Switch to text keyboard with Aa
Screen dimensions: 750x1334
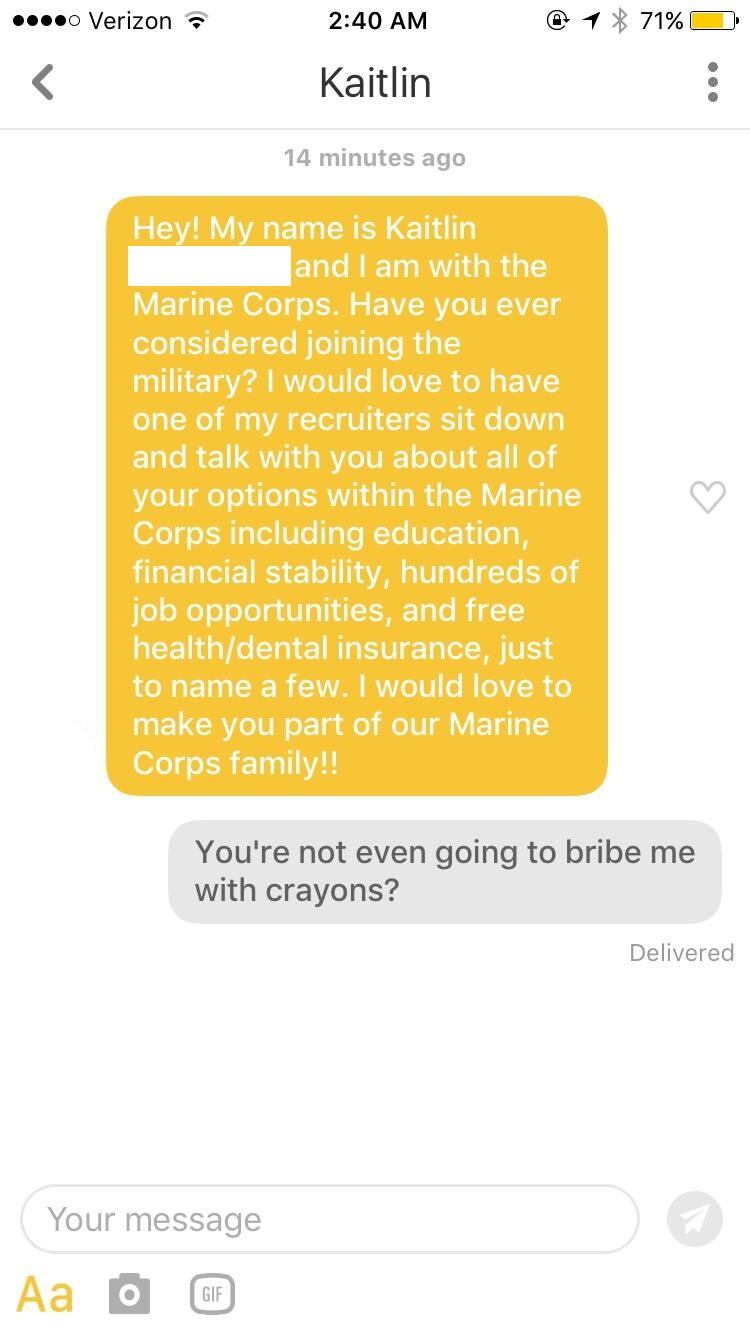tap(45, 1294)
